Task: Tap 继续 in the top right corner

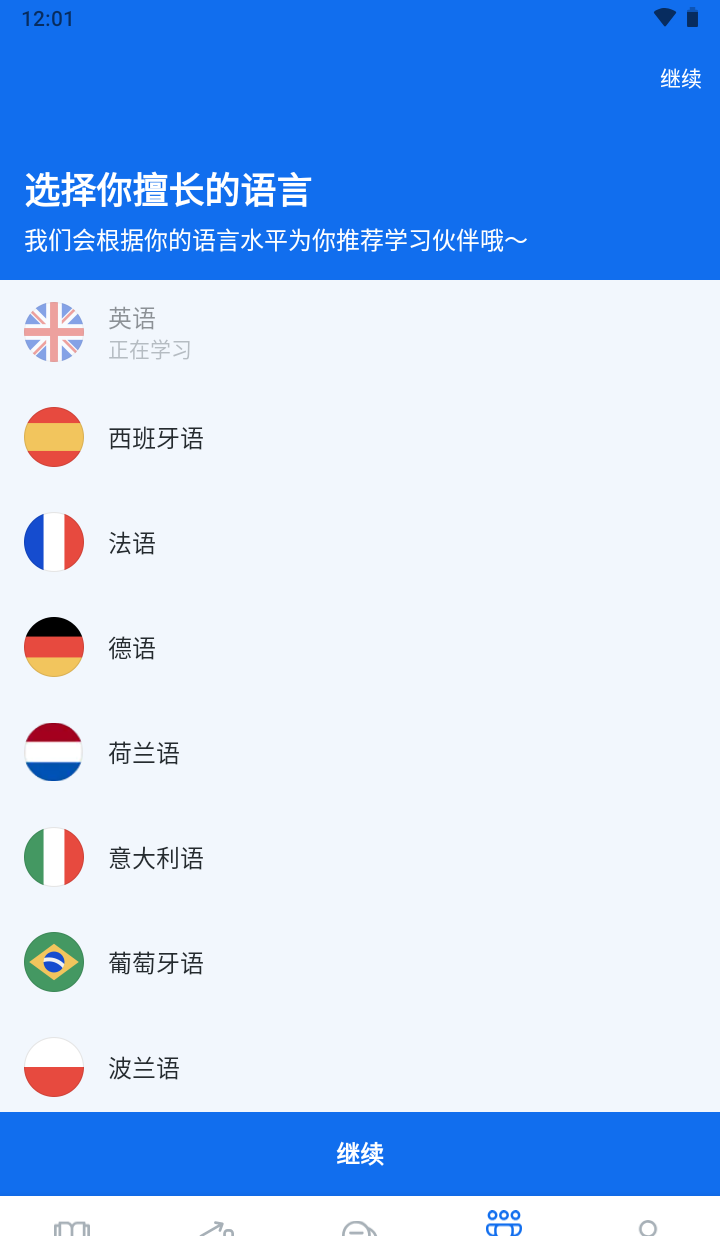Action: click(x=680, y=79)
